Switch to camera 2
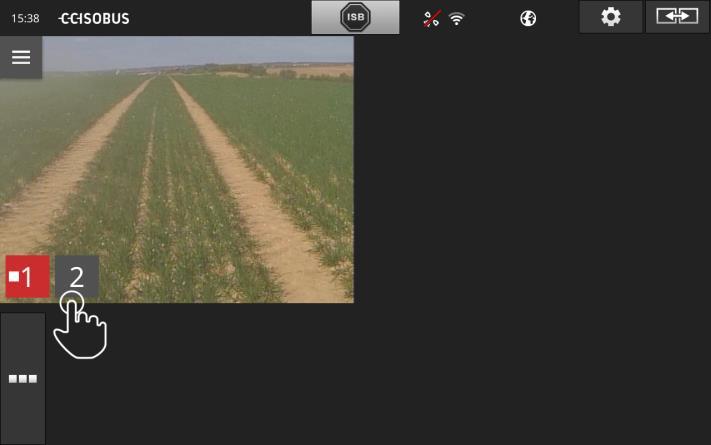711x445 pixels. click(x=77, y=276)
